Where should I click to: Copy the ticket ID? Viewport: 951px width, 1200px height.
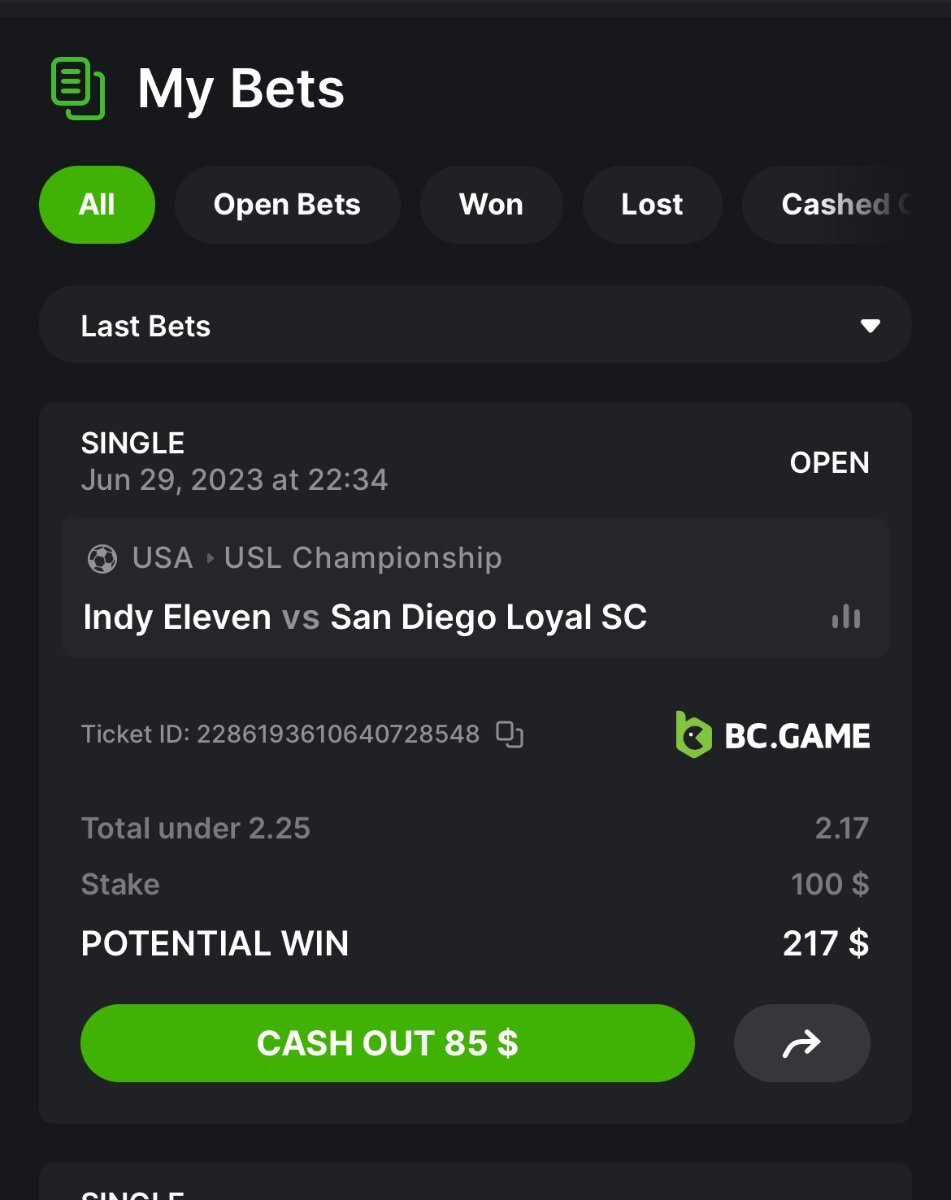[510, 735]
